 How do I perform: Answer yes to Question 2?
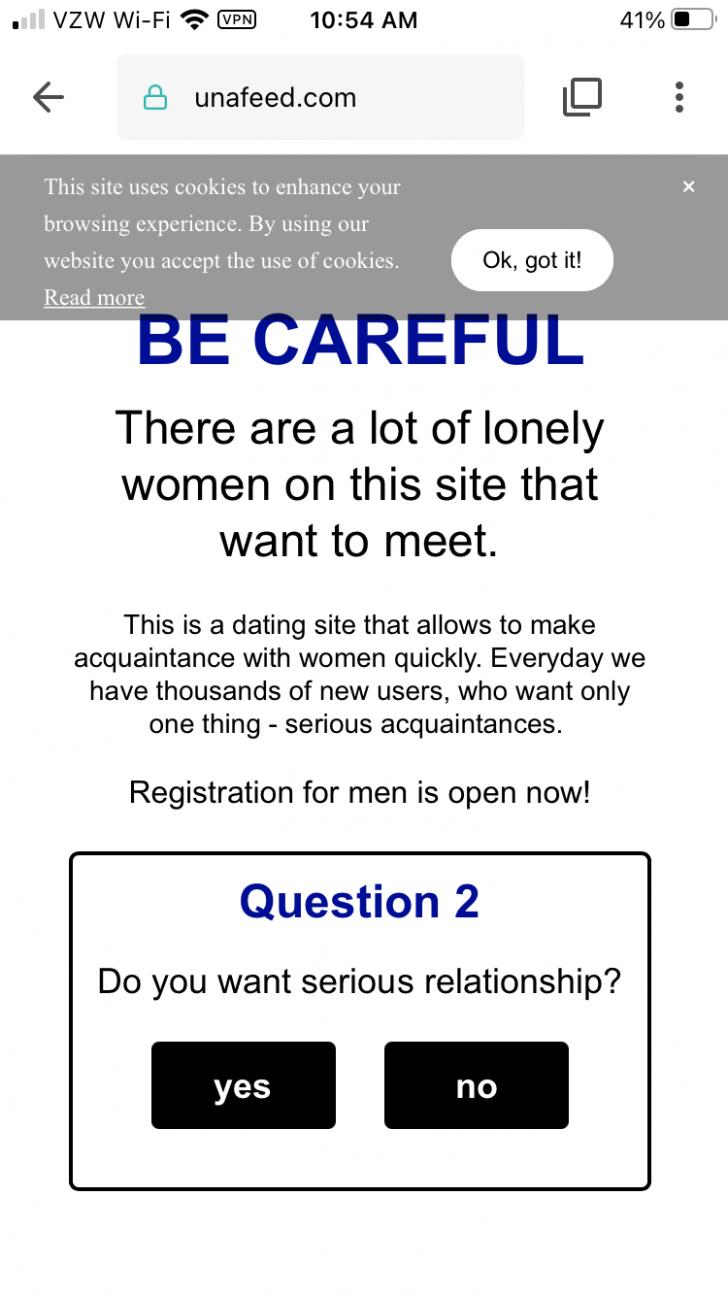click(x=243, y=1086)
